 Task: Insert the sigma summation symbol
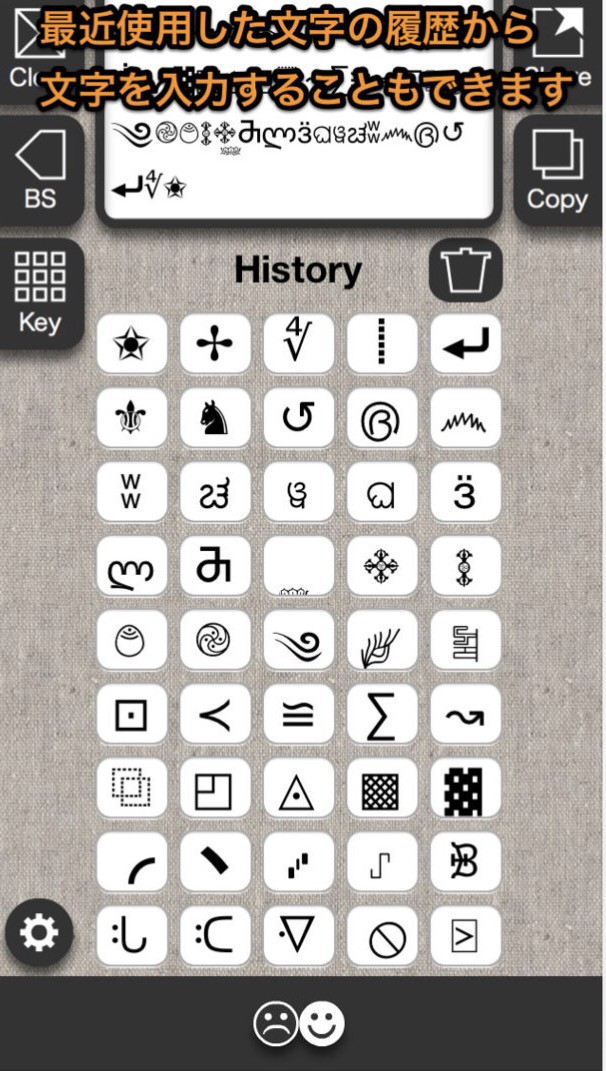click(381, 714)
